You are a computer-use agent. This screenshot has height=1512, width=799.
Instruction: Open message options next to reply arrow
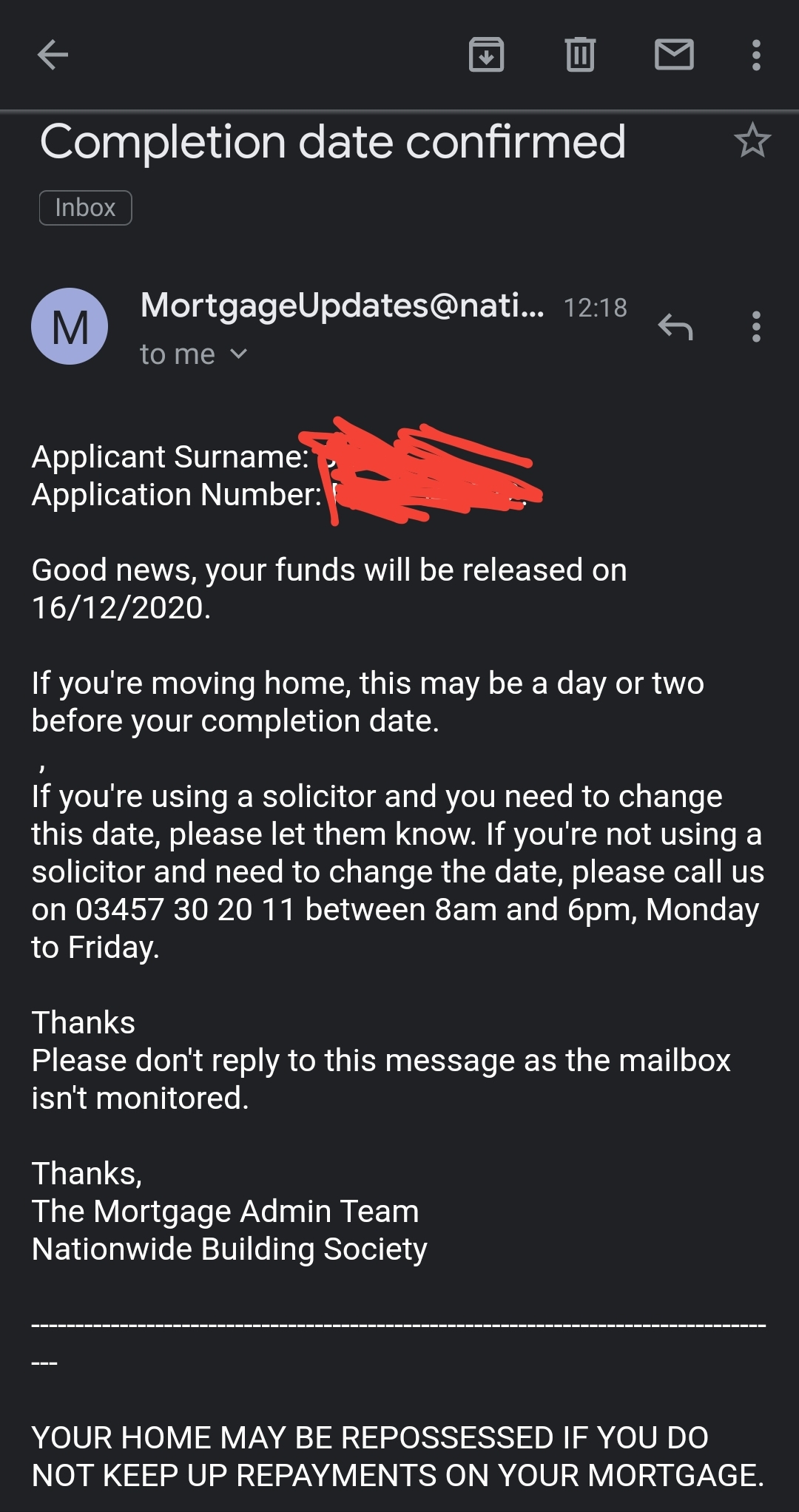pyautogui.click(x=756, y=326)
